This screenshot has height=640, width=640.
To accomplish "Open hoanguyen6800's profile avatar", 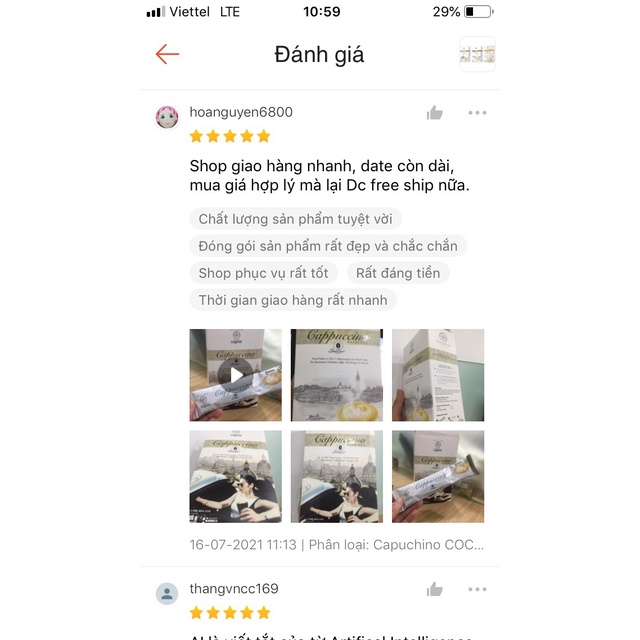I will click(167, 117).
